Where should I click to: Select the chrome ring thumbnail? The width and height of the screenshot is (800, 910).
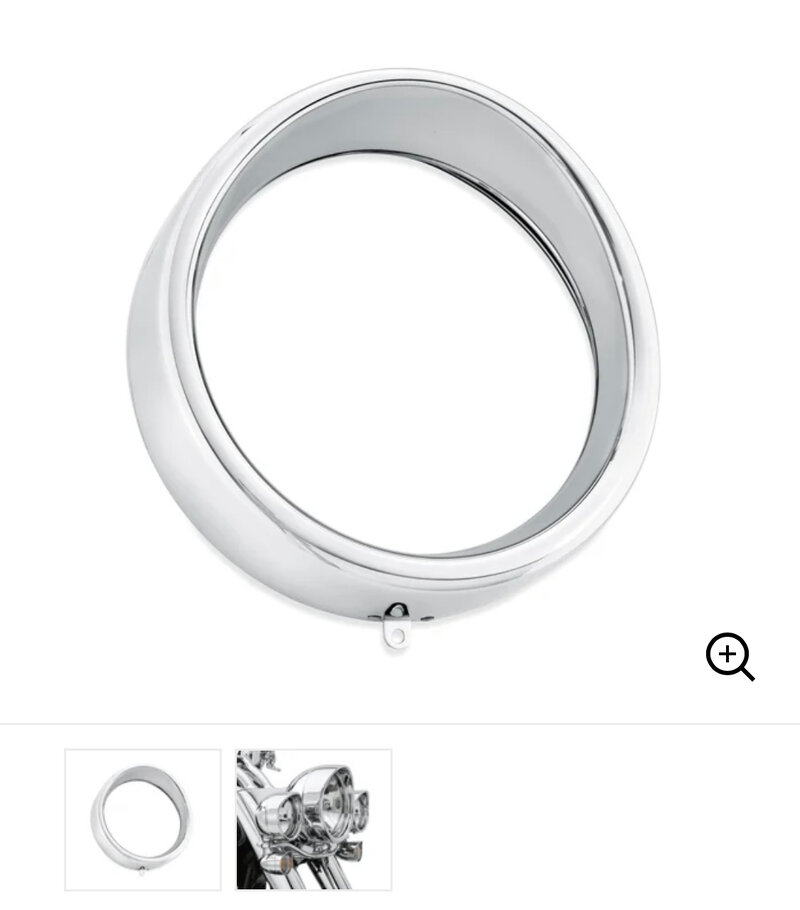click(x=143, y=819)
